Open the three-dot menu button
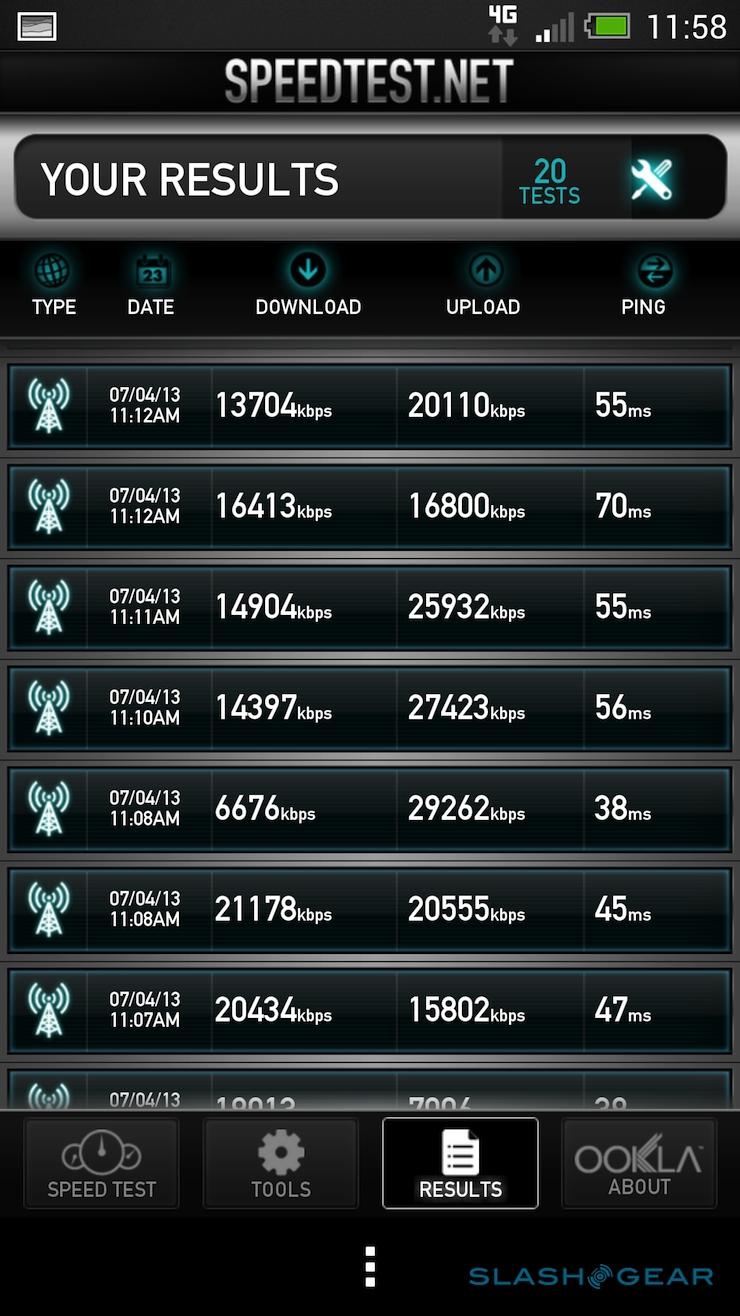The width and height of the screenshot is (740, 1316). [x=370, y=1266]
